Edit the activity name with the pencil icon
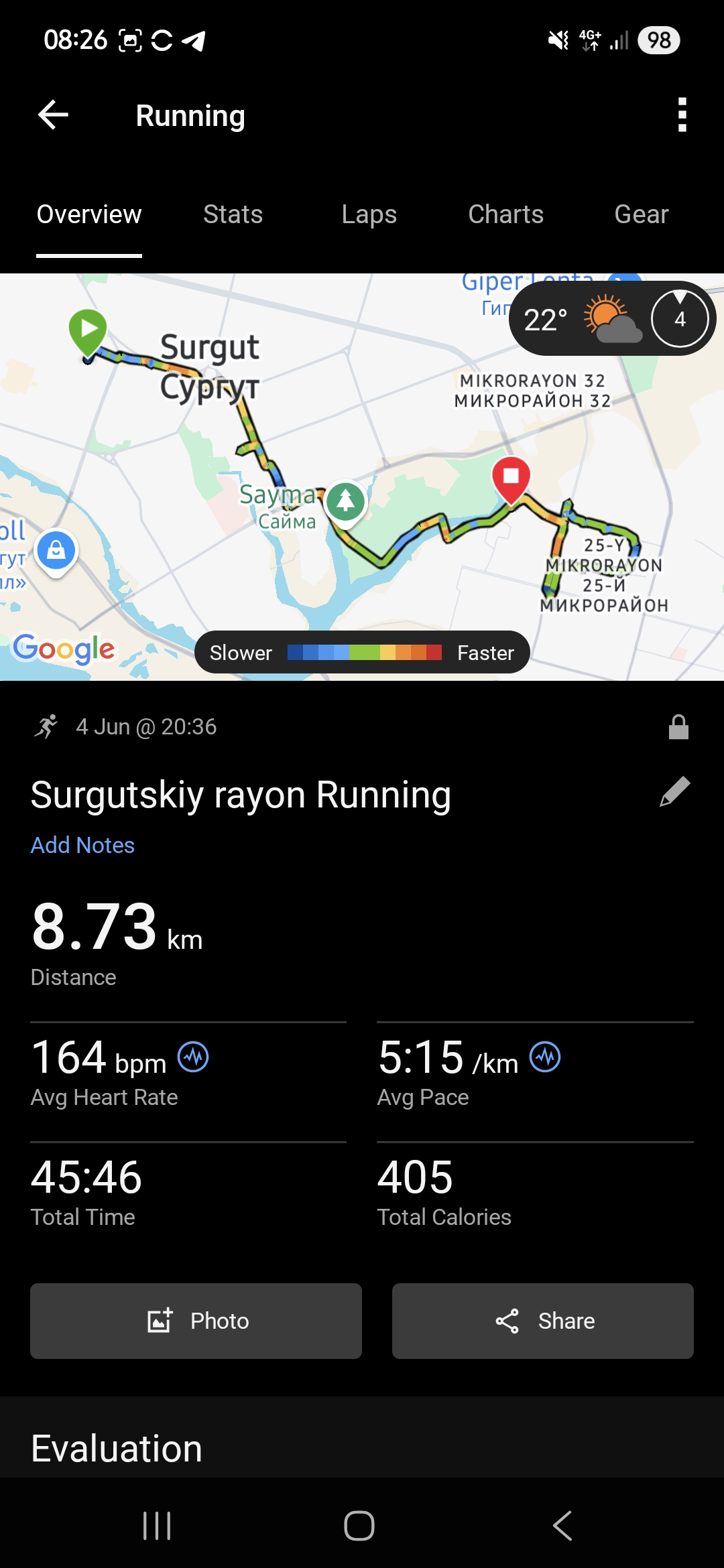724x1568 pixels. [x=675, y=792]
